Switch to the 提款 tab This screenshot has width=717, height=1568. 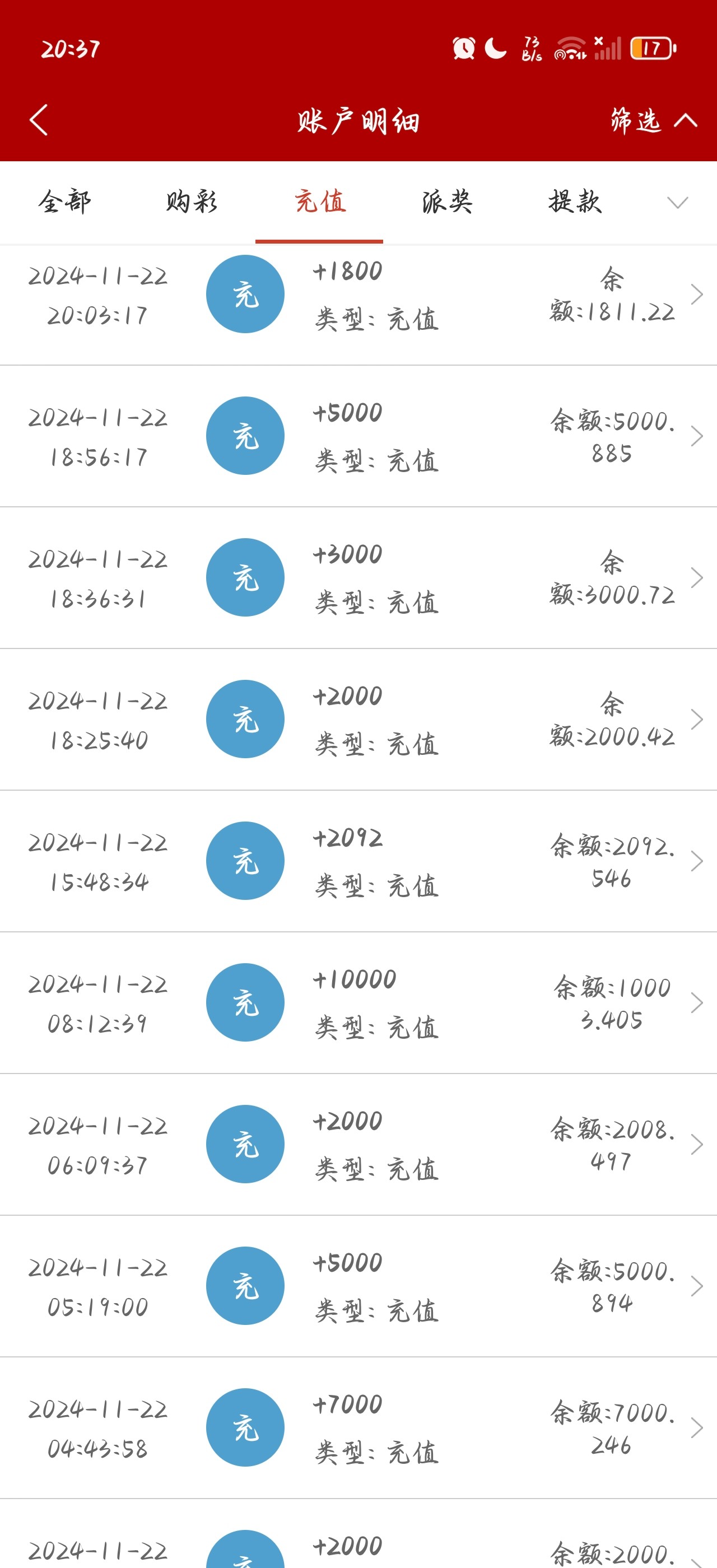pos(575,202)
